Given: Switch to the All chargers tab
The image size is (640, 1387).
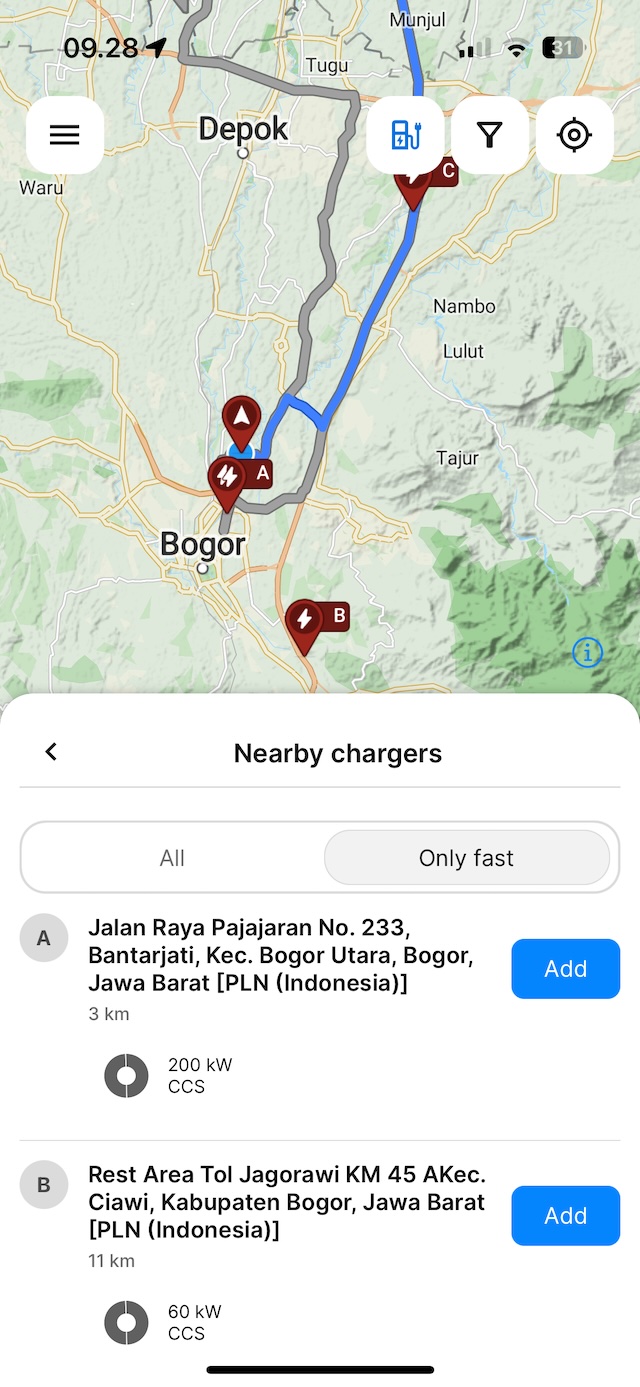Looking at the screenshot, I should click(x=172, y=858).
